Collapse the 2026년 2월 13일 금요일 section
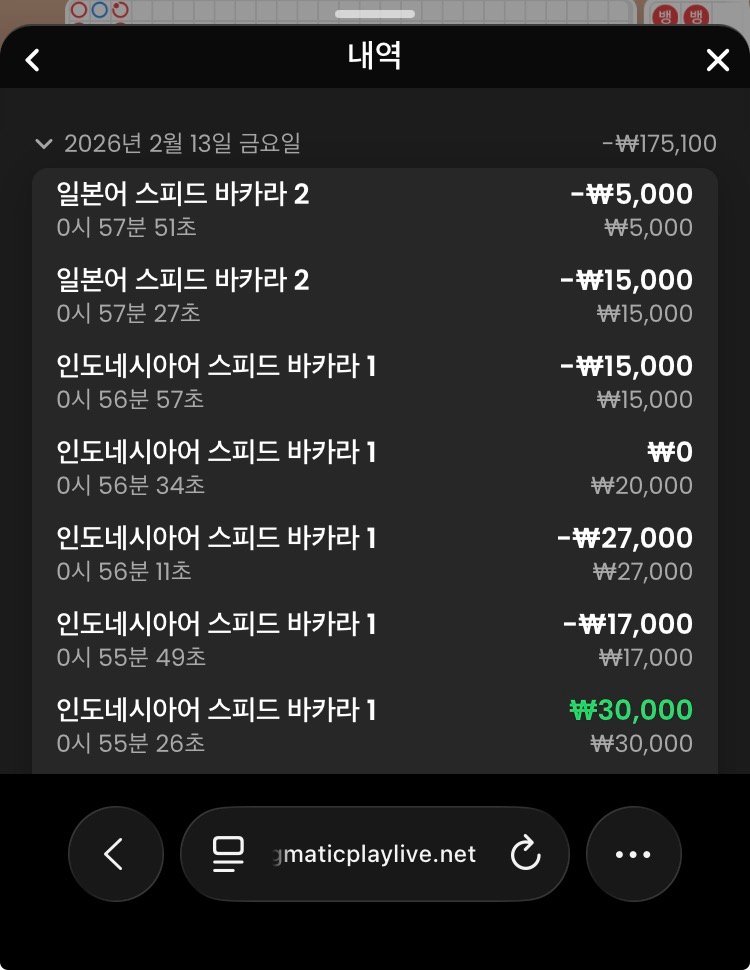The image size is (750, 970). [43, 144]
